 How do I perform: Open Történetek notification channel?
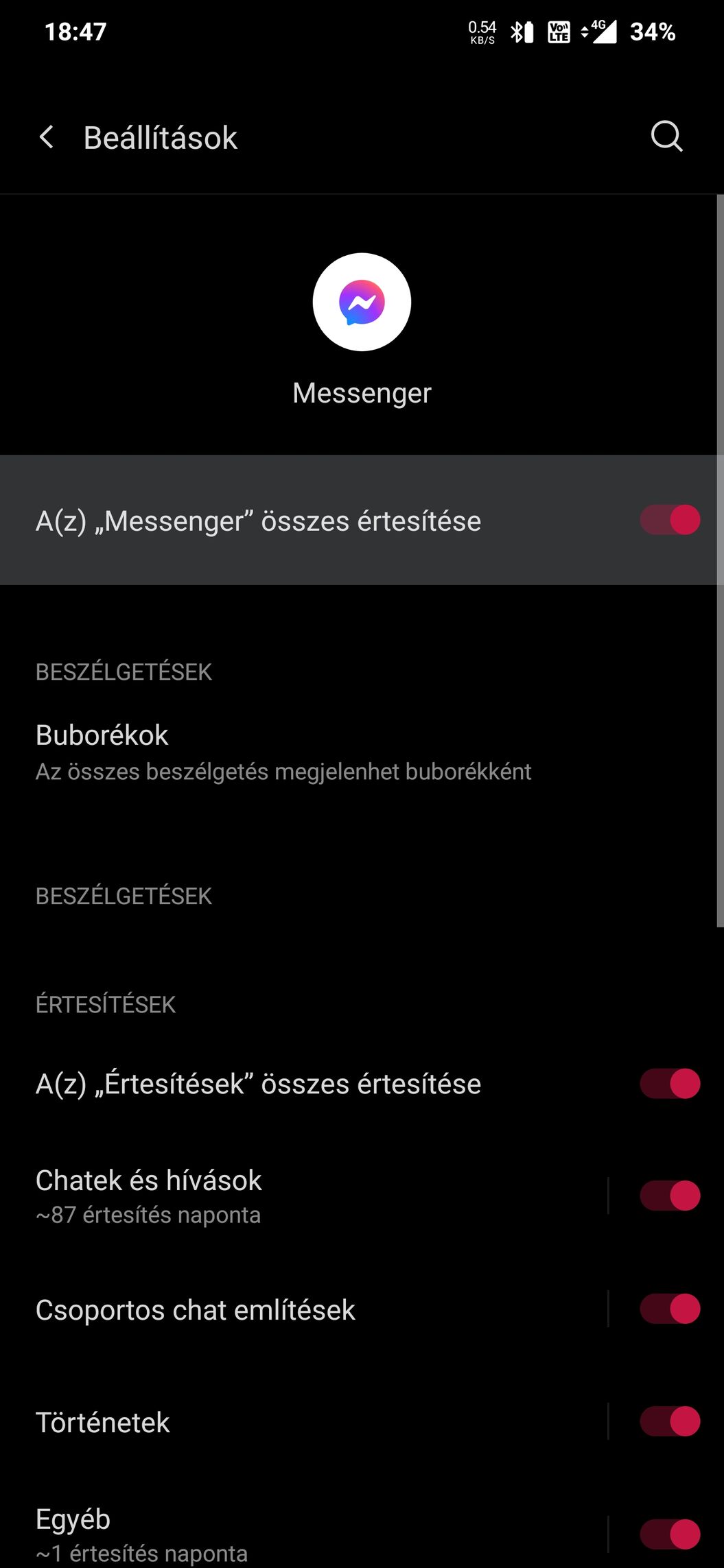(x=275, y=1422)
